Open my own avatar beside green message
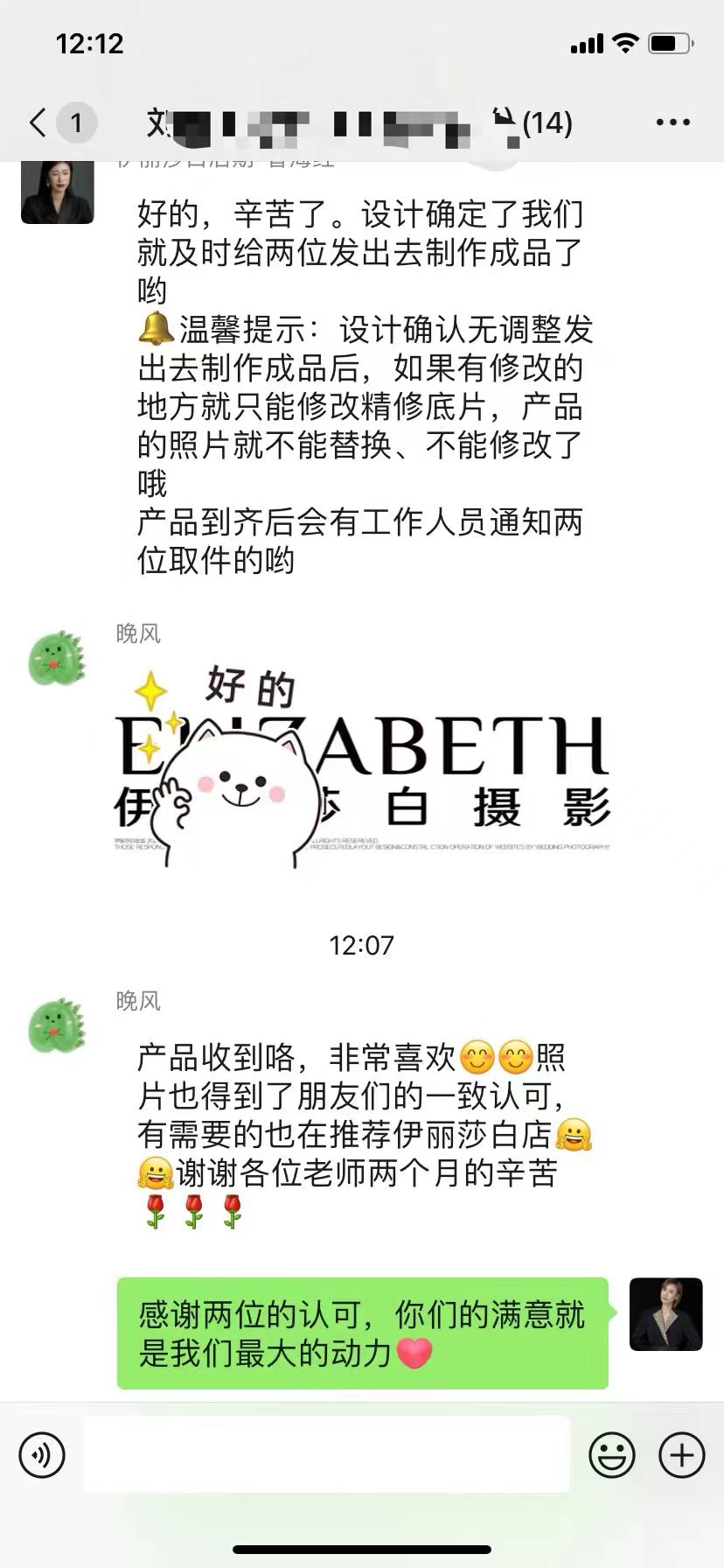Screen dimensions: 724x1568 coord(666,1313)
